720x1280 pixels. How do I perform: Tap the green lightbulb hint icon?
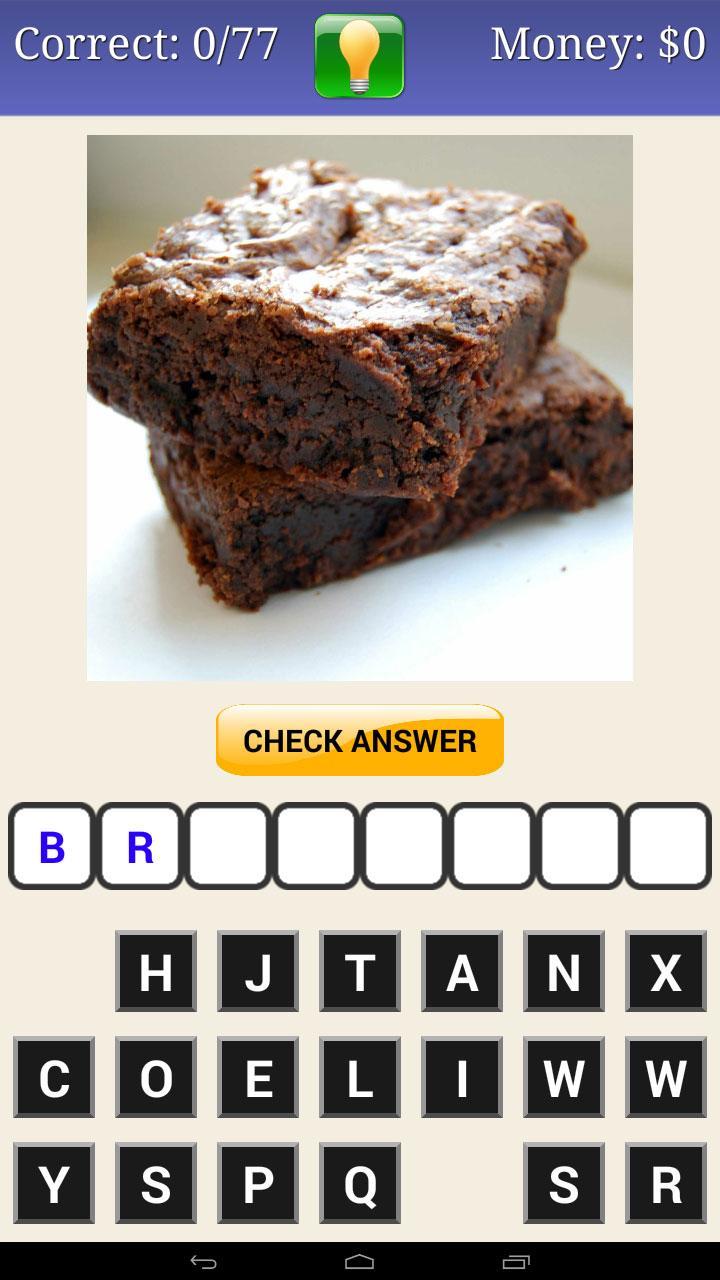(359, 57)
